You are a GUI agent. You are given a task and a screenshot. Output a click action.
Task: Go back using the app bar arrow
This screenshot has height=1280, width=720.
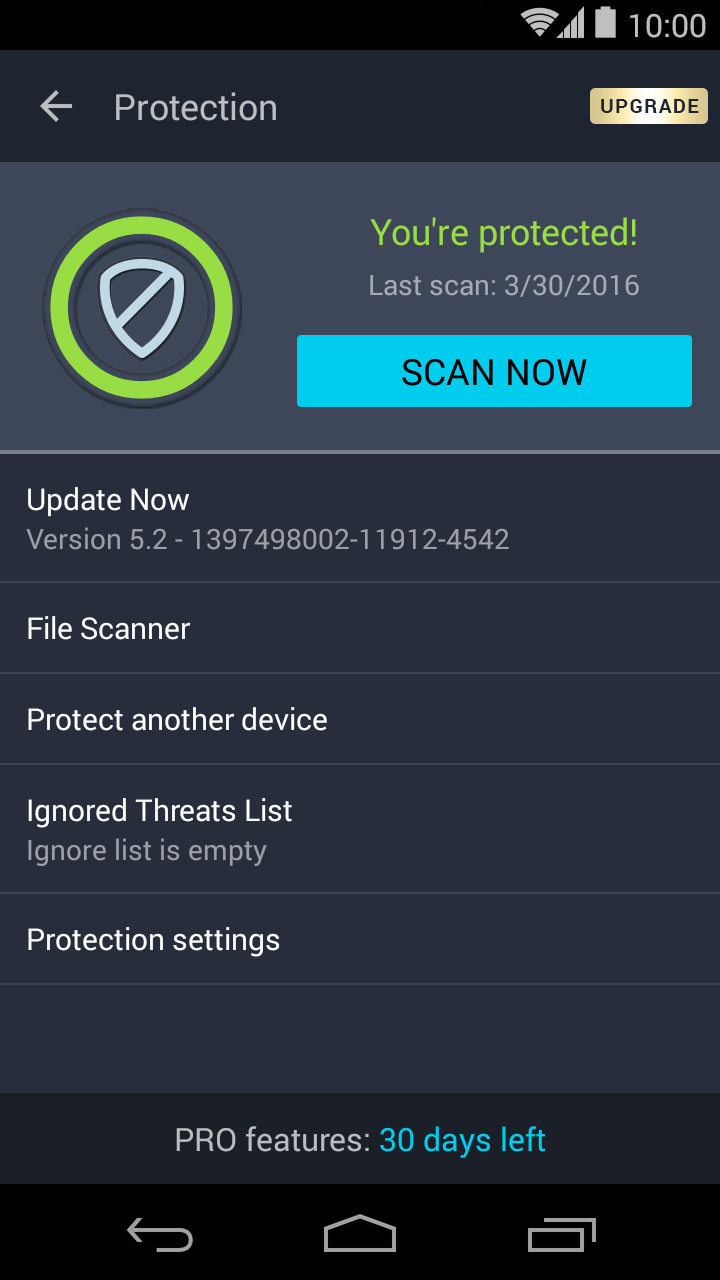56,107
